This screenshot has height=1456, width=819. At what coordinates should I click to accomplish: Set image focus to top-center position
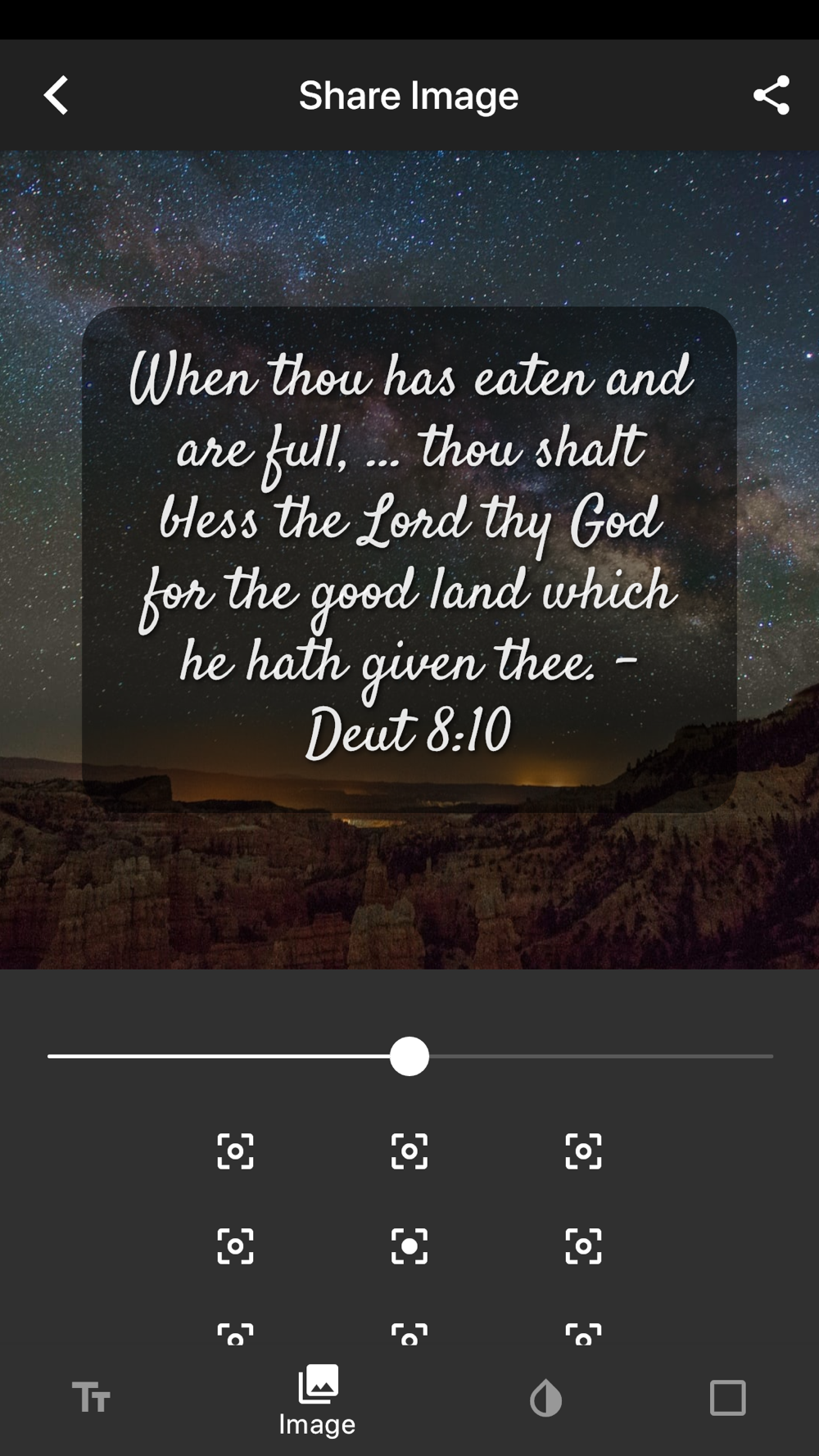409,1151
